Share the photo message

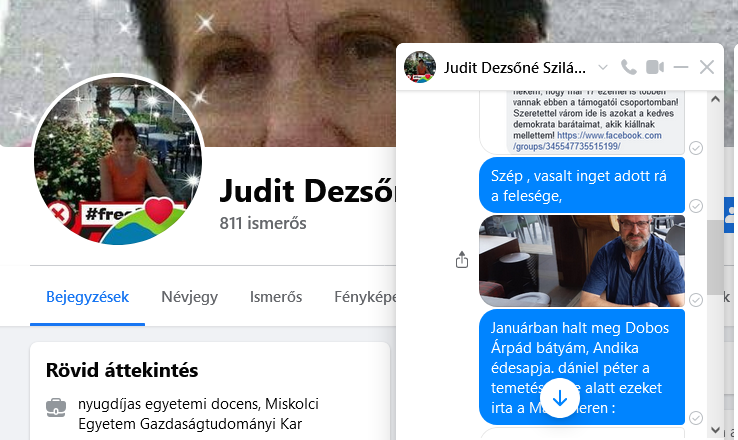(x=461, y=260)
